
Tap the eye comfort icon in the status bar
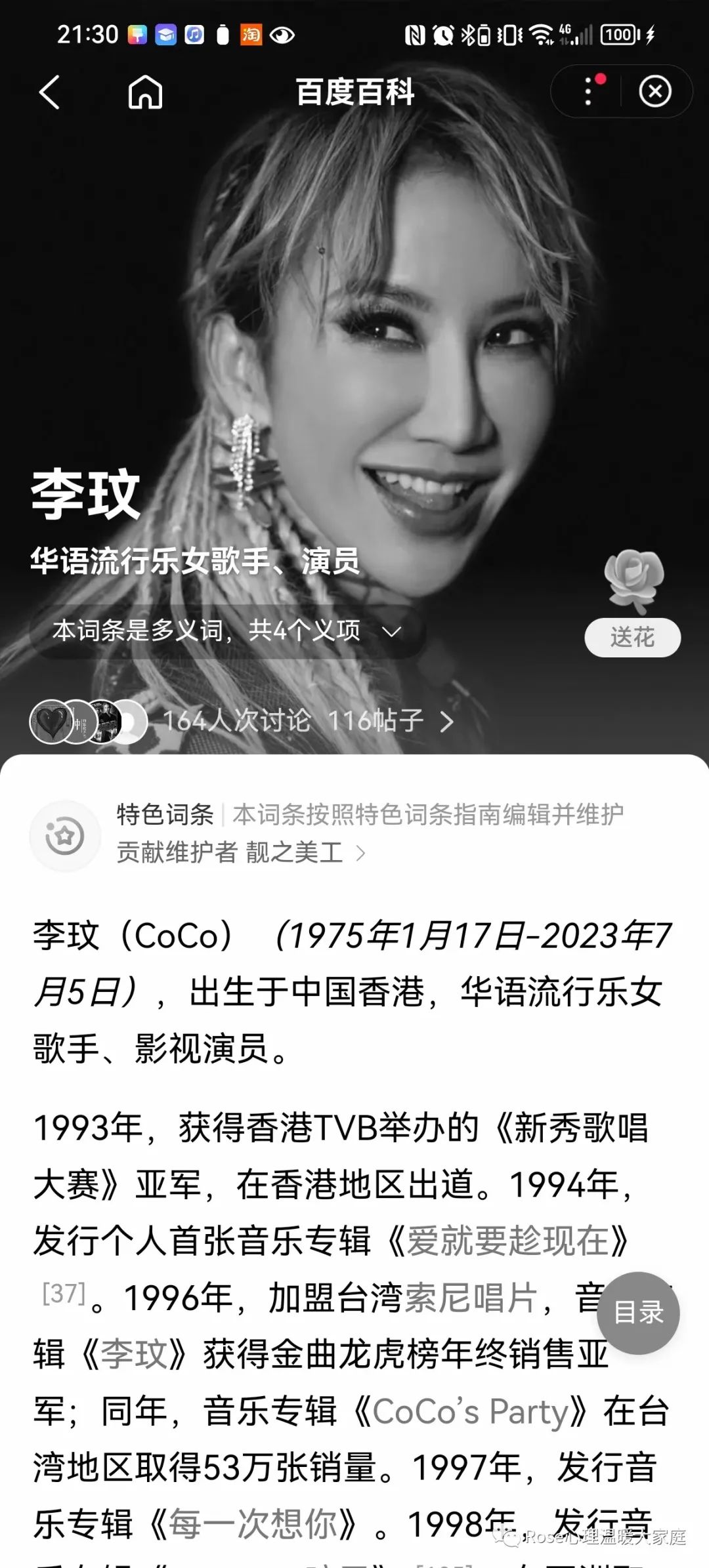pos(282,34)
